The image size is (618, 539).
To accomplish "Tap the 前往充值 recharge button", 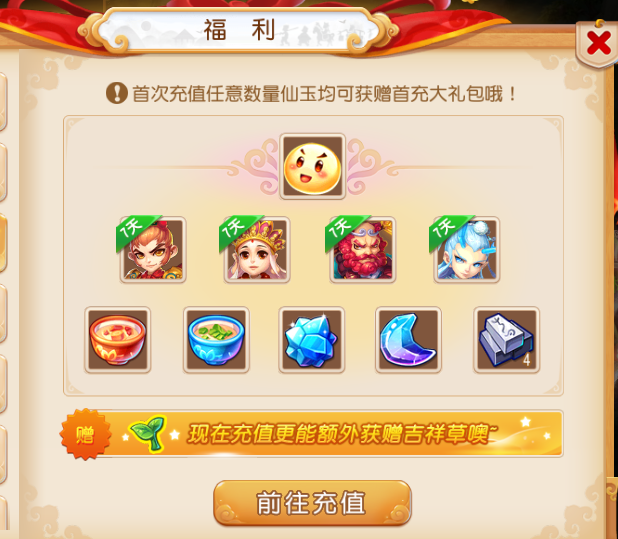I will 312,502.
